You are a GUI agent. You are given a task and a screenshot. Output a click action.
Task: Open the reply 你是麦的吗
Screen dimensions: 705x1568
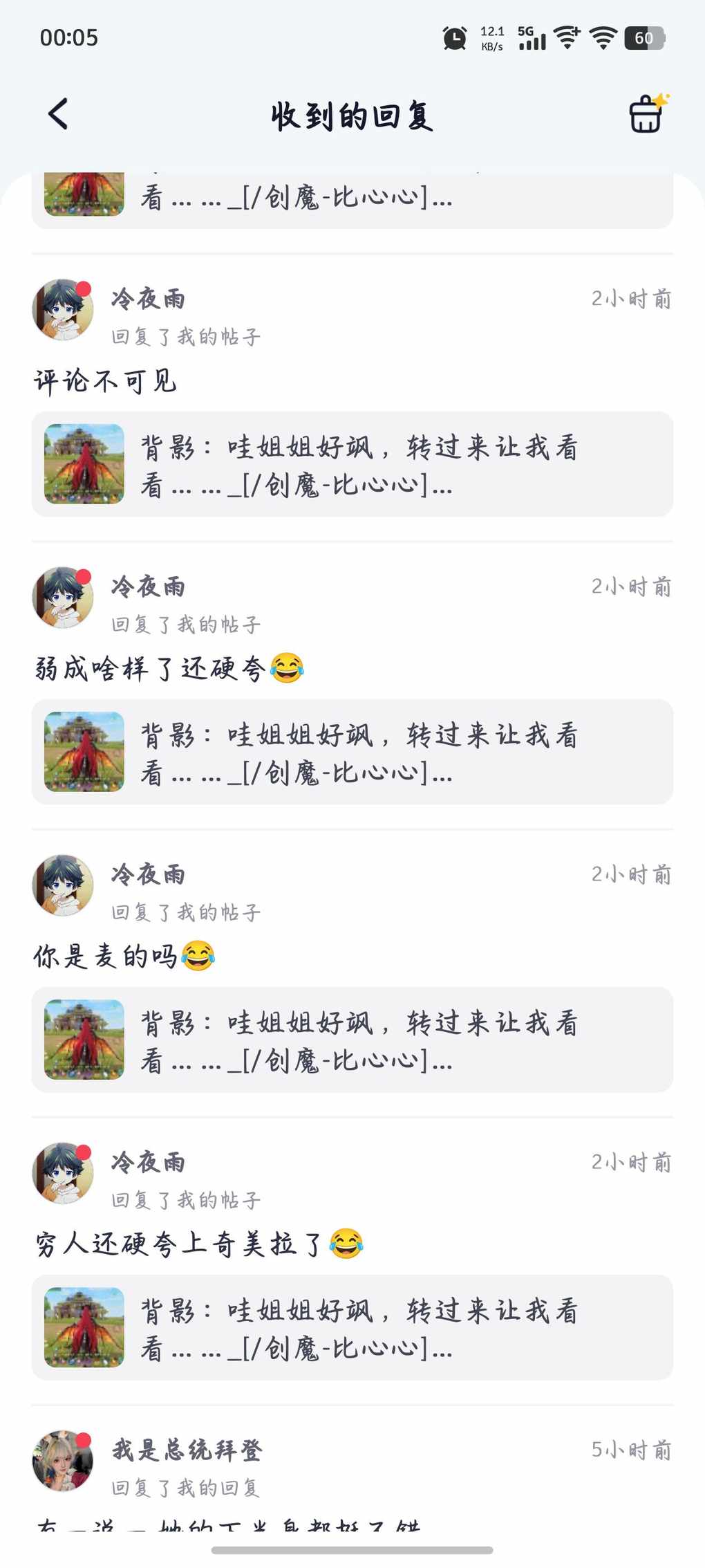pyautogui.click(x=124, y=957)
